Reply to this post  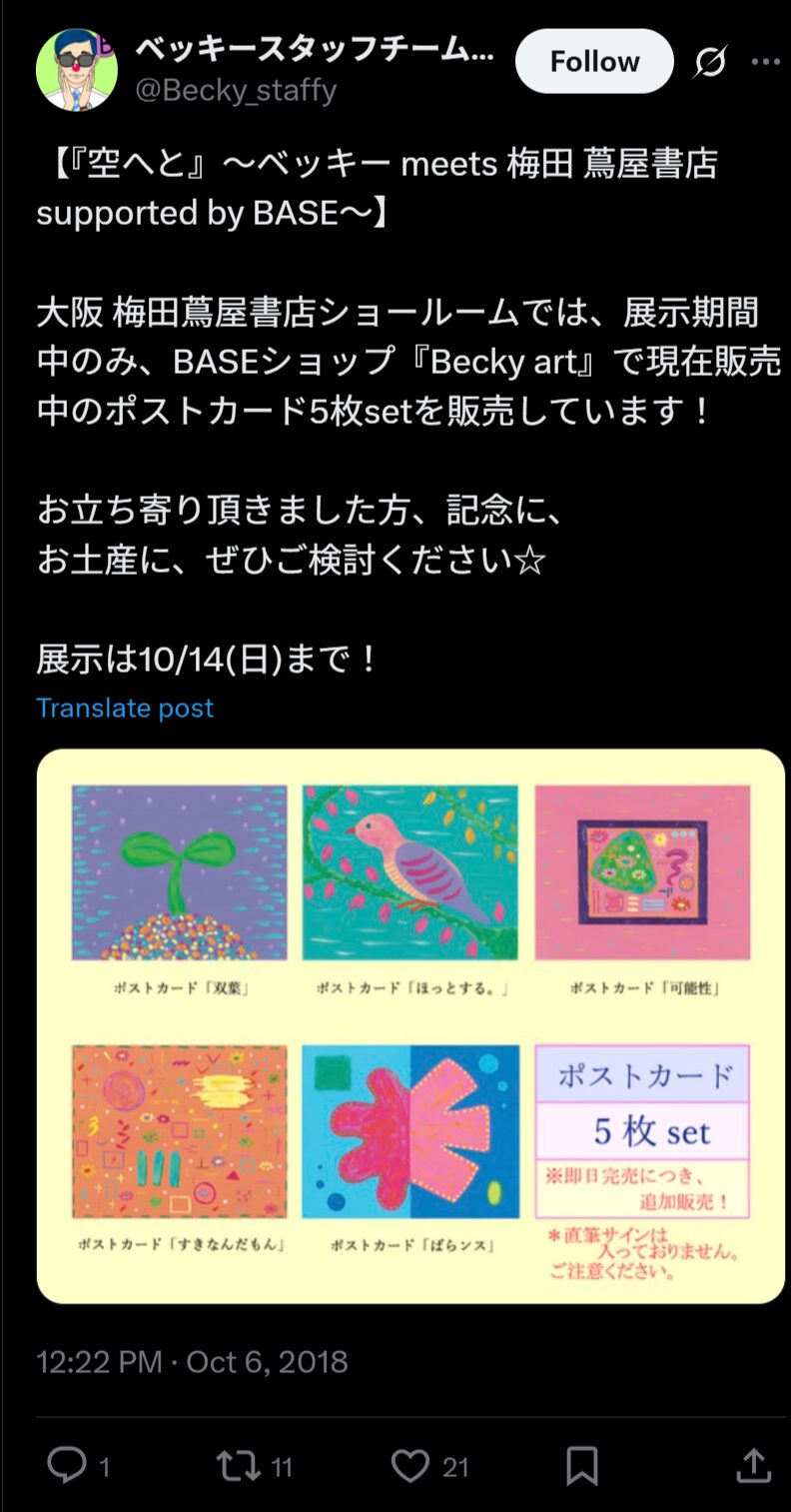pos(67,1465)
